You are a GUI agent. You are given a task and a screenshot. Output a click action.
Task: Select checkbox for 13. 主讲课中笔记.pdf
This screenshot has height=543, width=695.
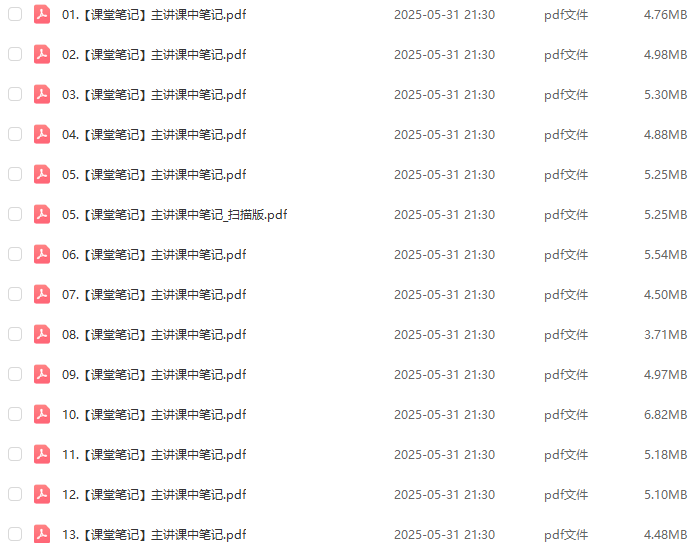[15, 534]
